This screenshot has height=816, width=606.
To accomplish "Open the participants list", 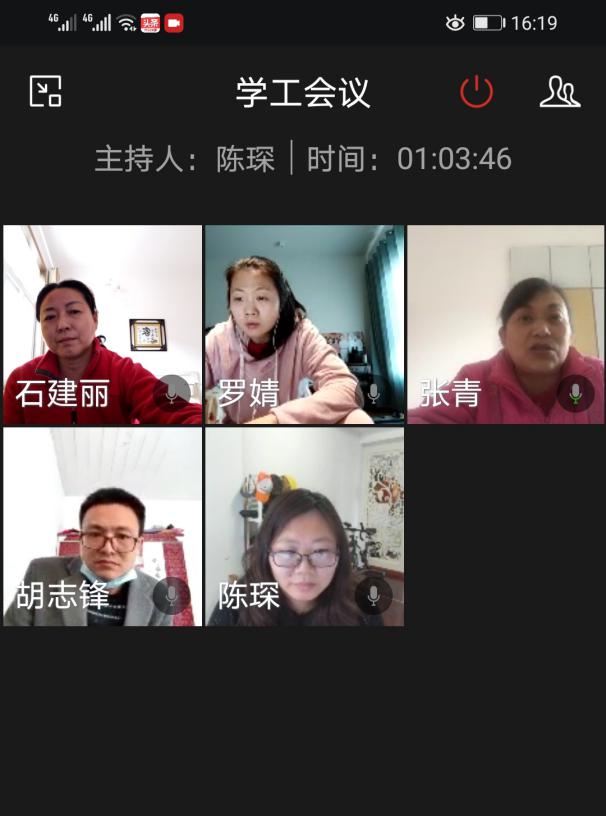I will tap(559, 92).
